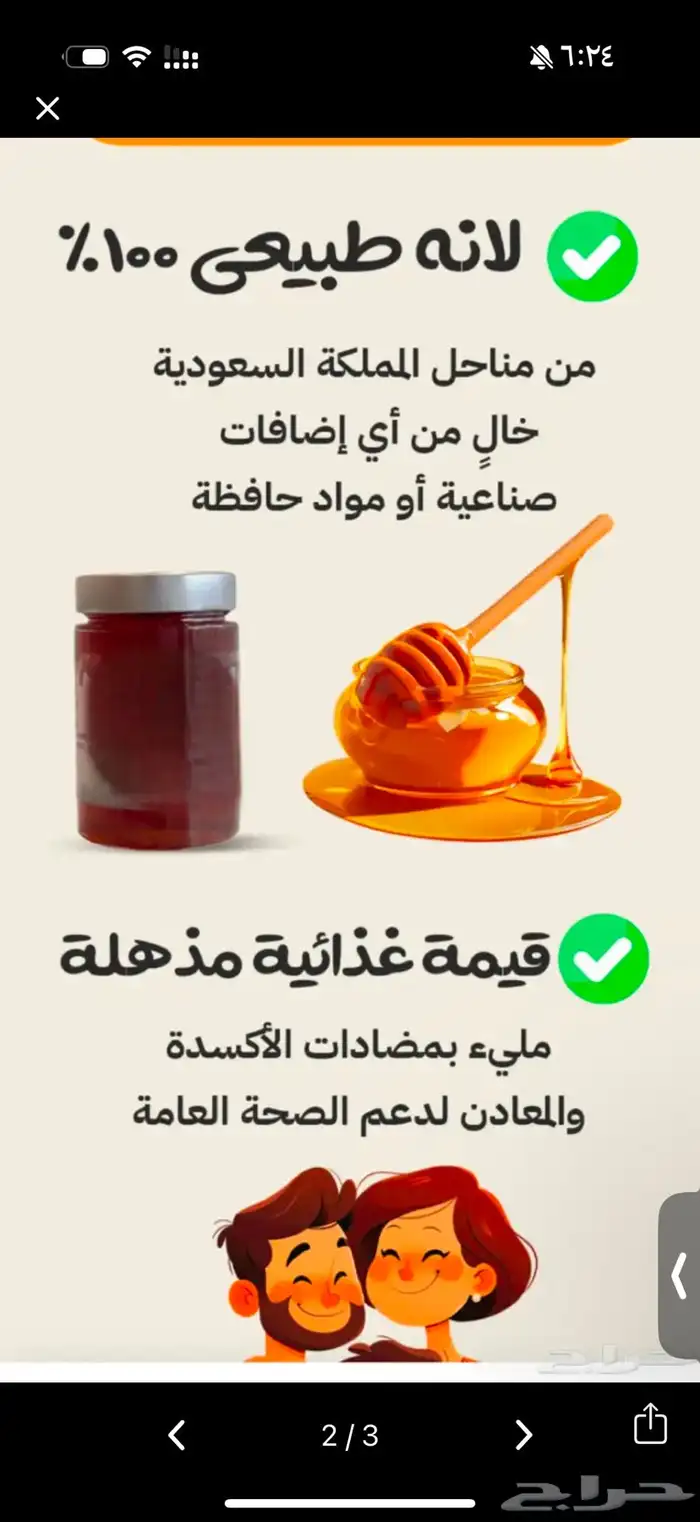Go to the previous image
The image size is (700, 1522).
(x=177, y=1436)
